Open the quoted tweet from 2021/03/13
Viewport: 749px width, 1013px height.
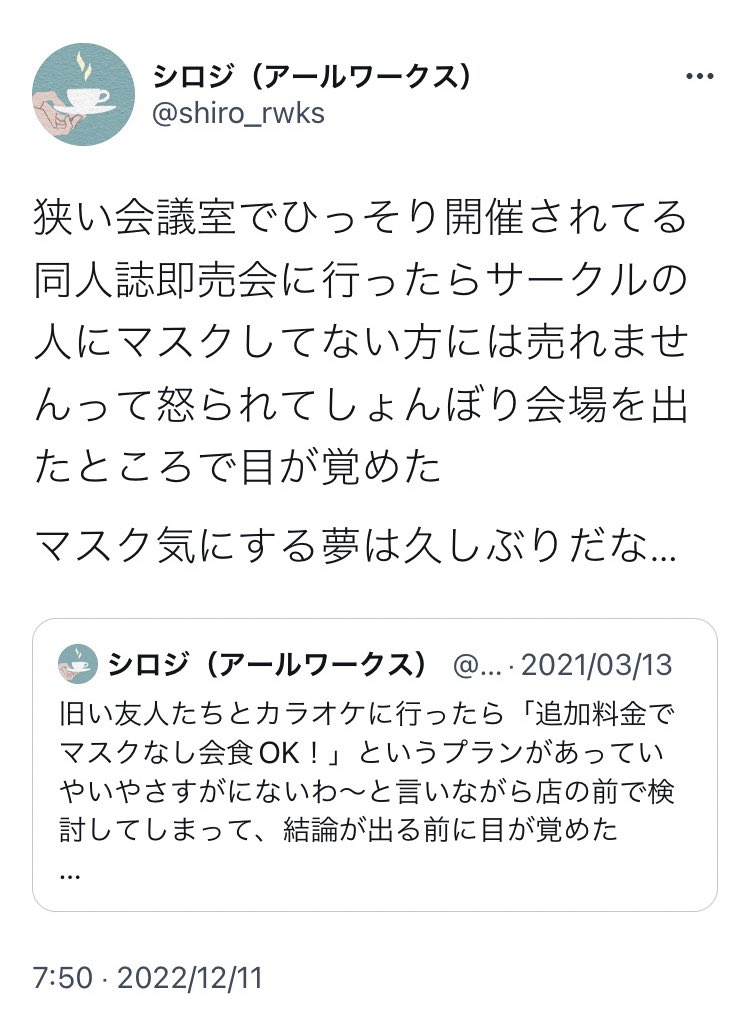[374, 764]
